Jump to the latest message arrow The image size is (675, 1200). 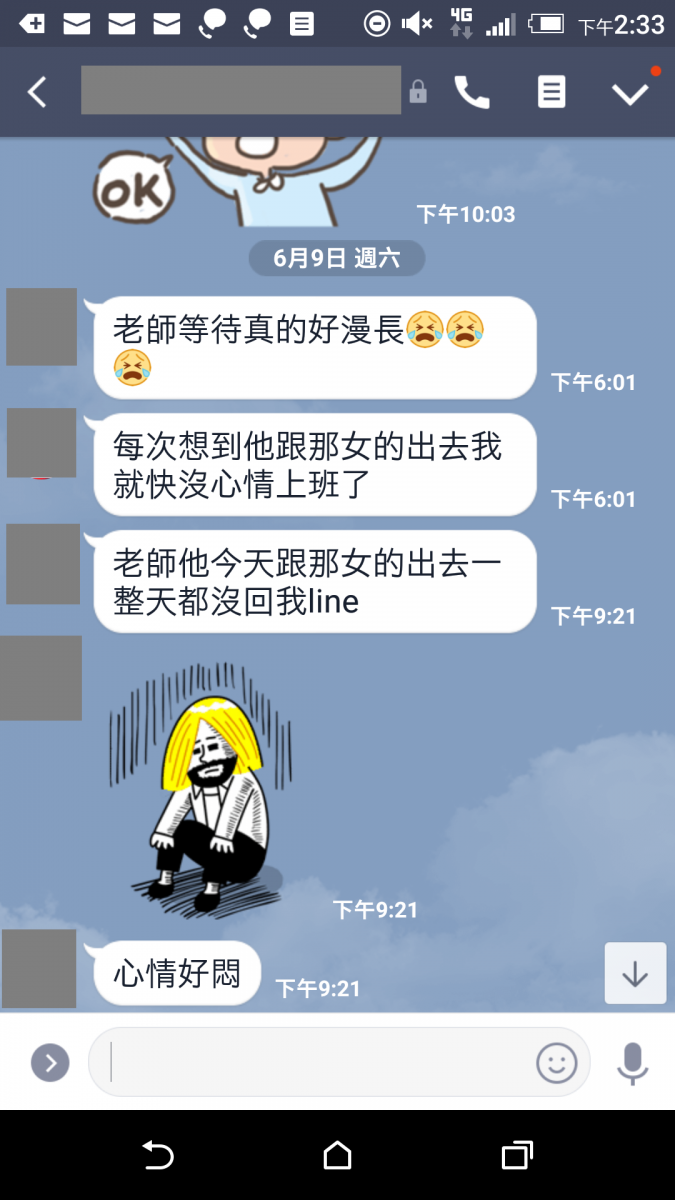tap(635, 973)
